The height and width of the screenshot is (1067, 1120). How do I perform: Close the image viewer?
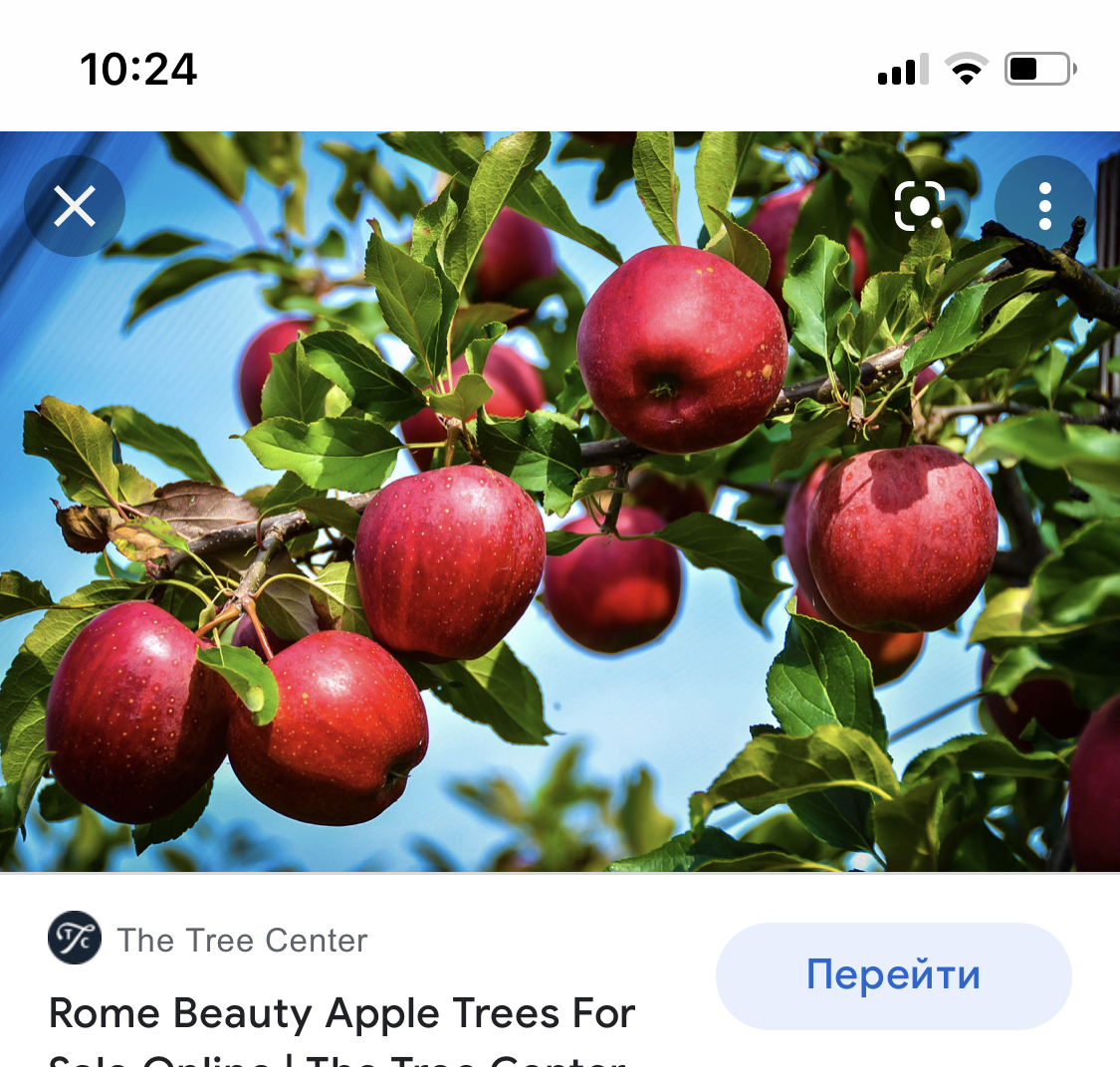click(x=75, y=207)
